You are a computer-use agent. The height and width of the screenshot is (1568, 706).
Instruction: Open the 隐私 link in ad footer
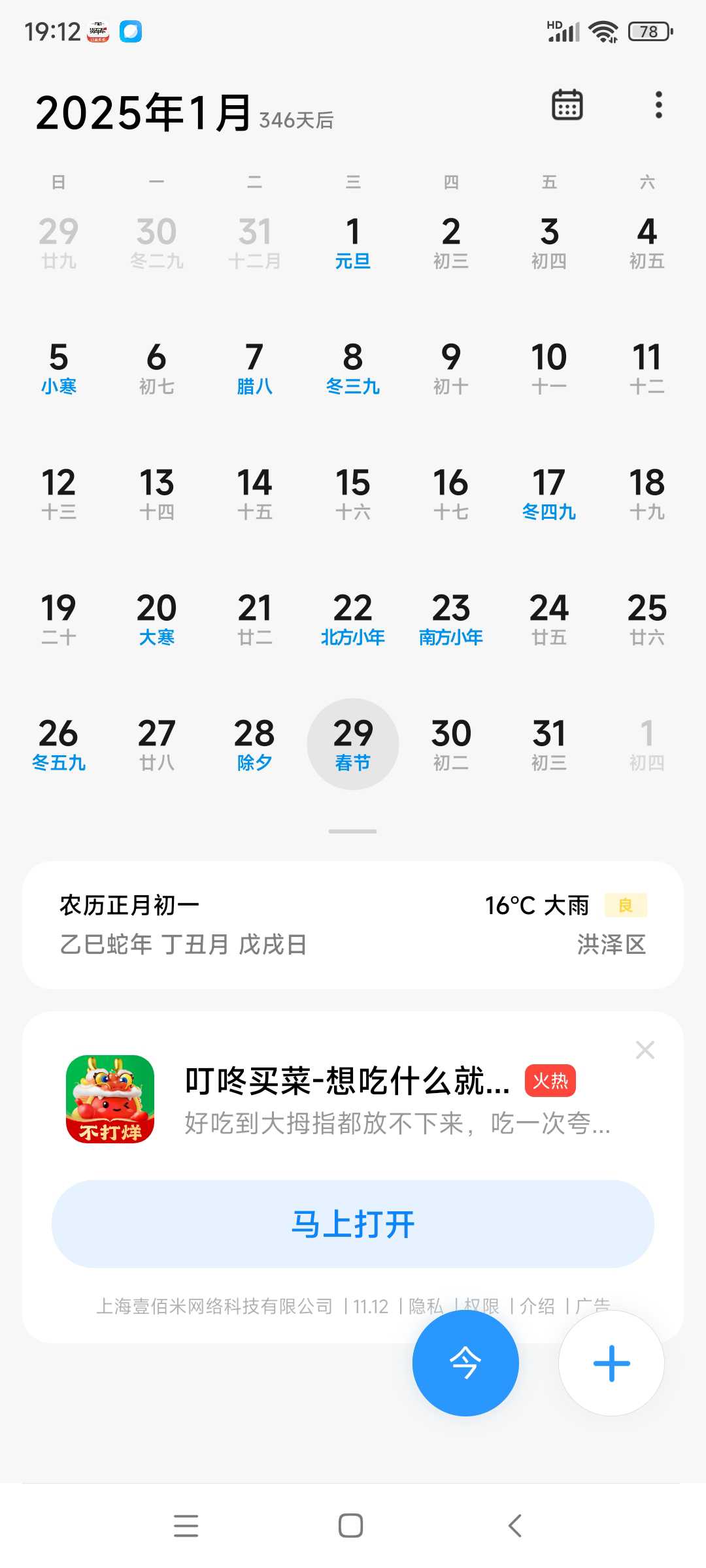pyautogui.click(x=426, y=1306)
